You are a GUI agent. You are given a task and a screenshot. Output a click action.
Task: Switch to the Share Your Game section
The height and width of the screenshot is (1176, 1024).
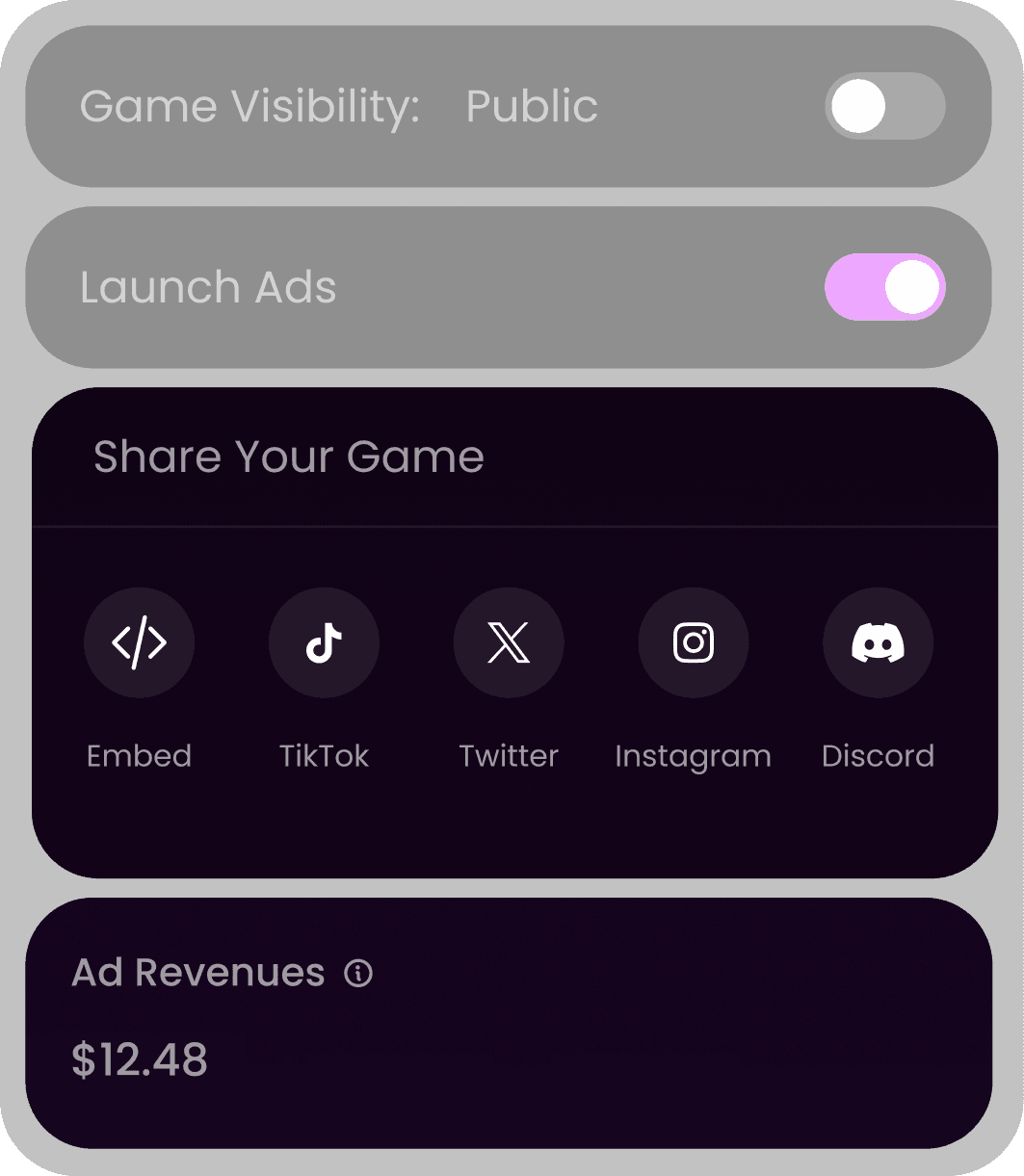289,457
